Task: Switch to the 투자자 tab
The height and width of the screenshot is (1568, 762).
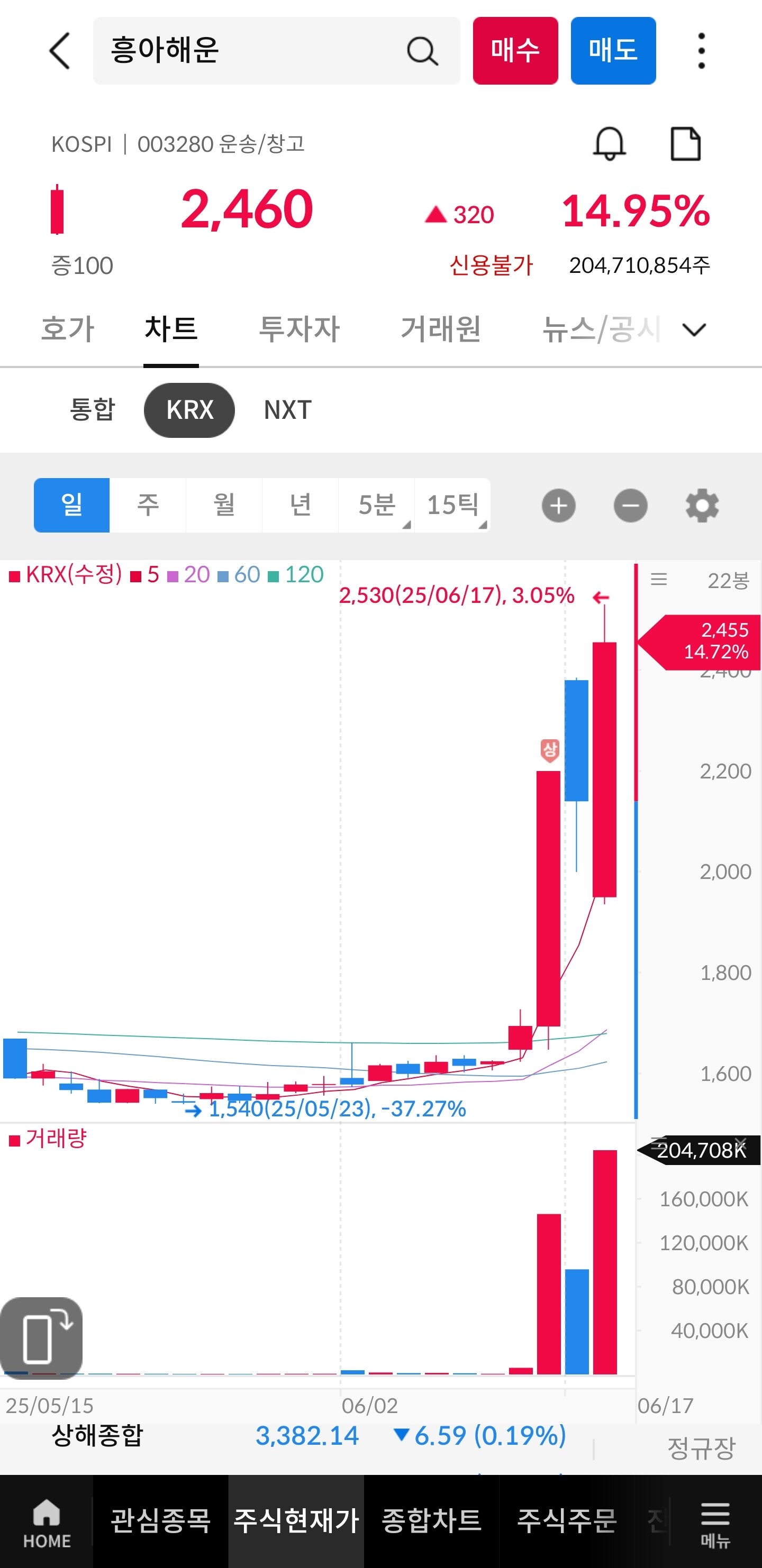Action: 299,329
